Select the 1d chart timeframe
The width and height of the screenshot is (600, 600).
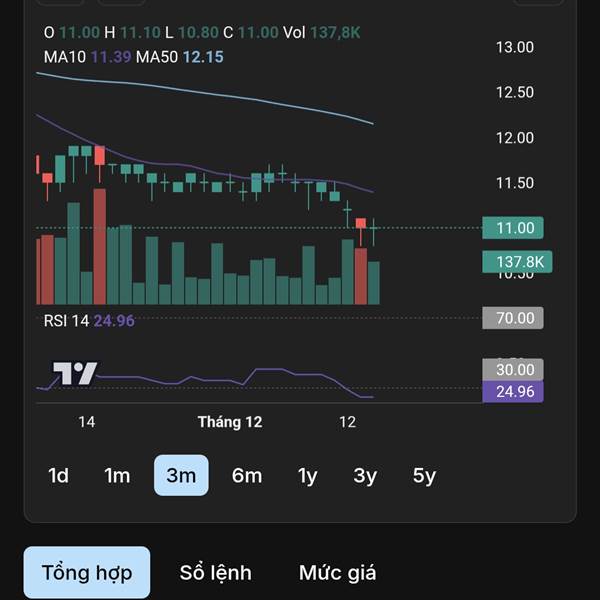[58, 476]
